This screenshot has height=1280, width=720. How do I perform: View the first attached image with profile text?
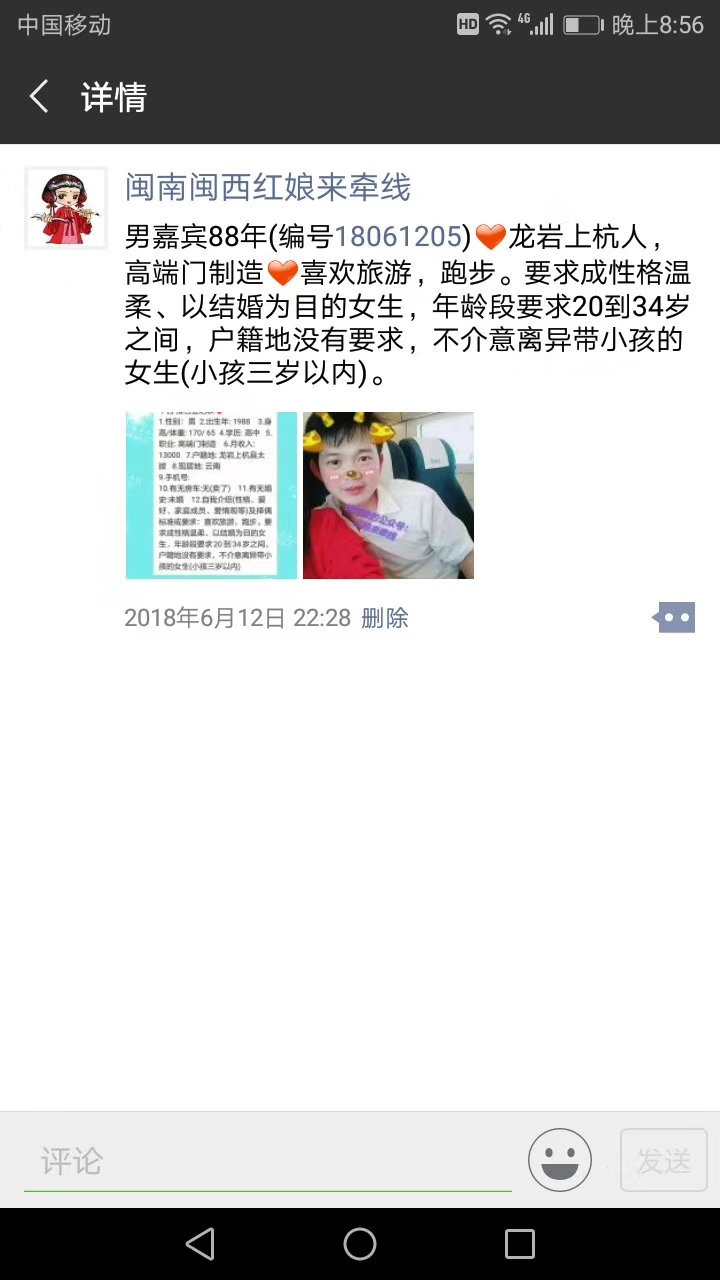[x=211, y=496]
